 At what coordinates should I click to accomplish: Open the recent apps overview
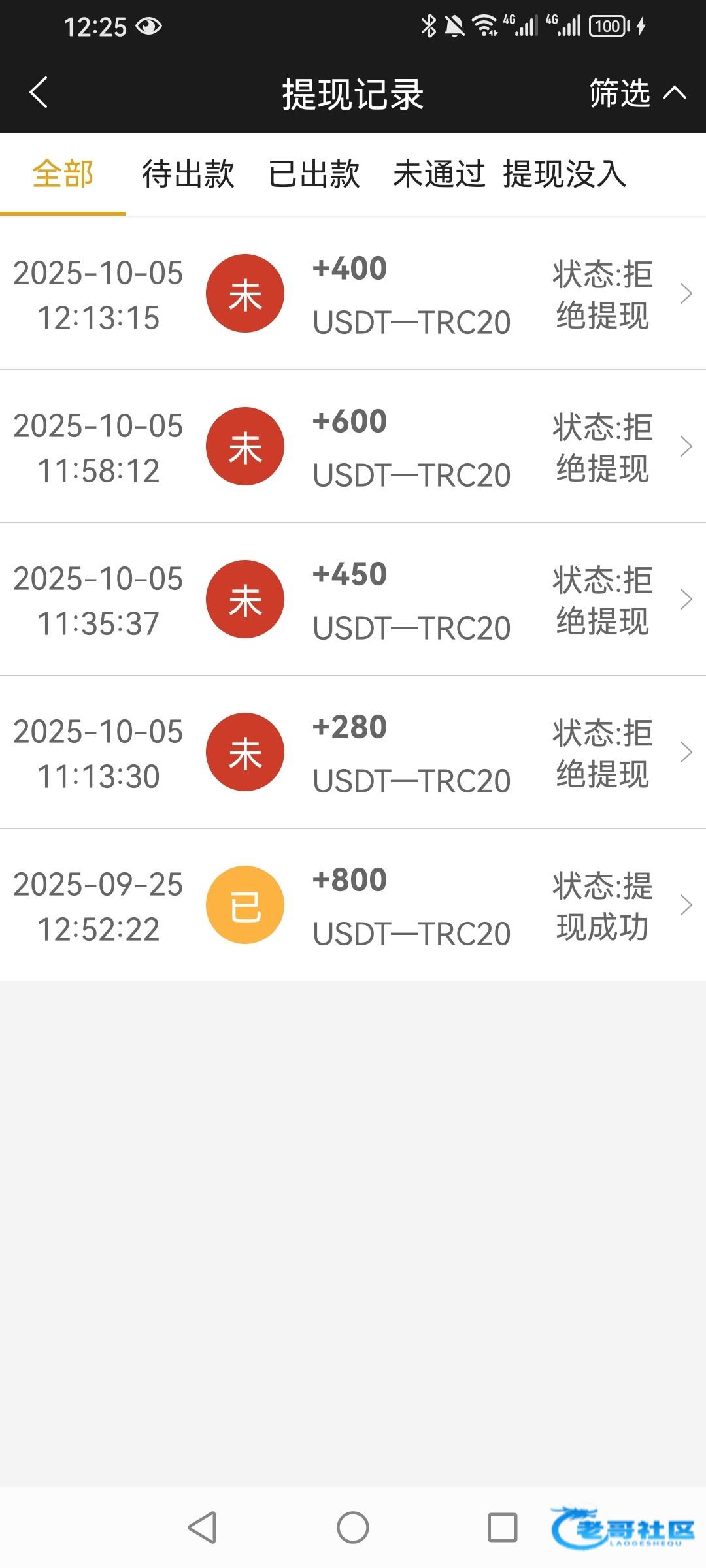tap(503, 1527)
